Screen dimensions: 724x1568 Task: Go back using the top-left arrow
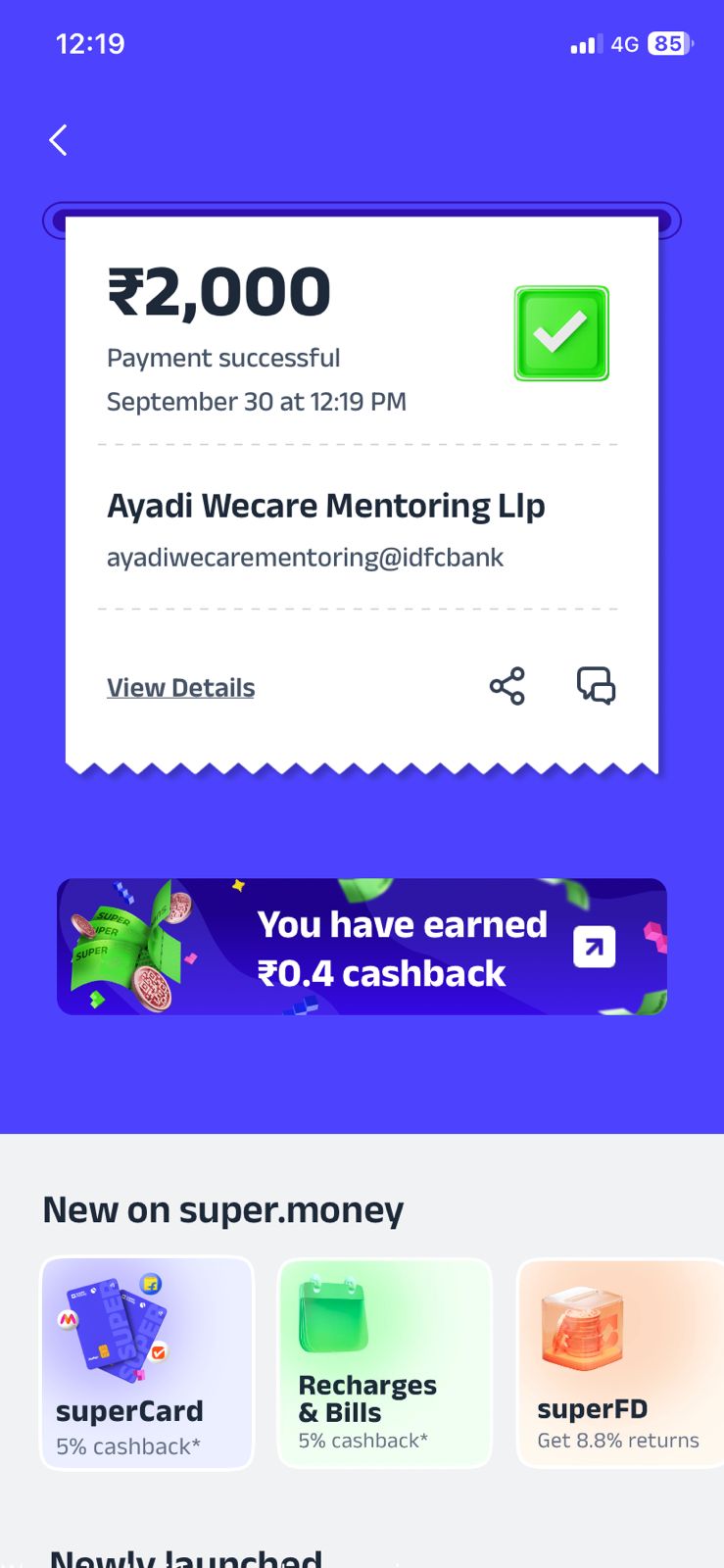58,140
